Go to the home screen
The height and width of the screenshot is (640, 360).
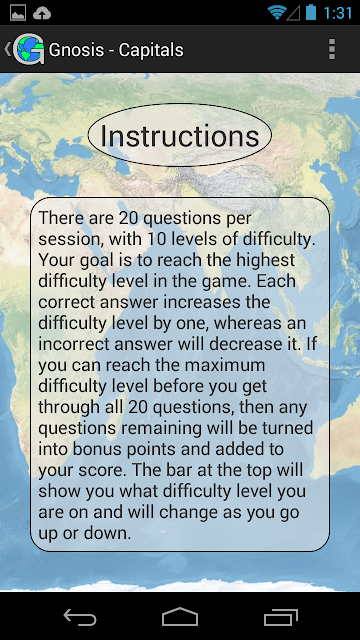(180, 616)
